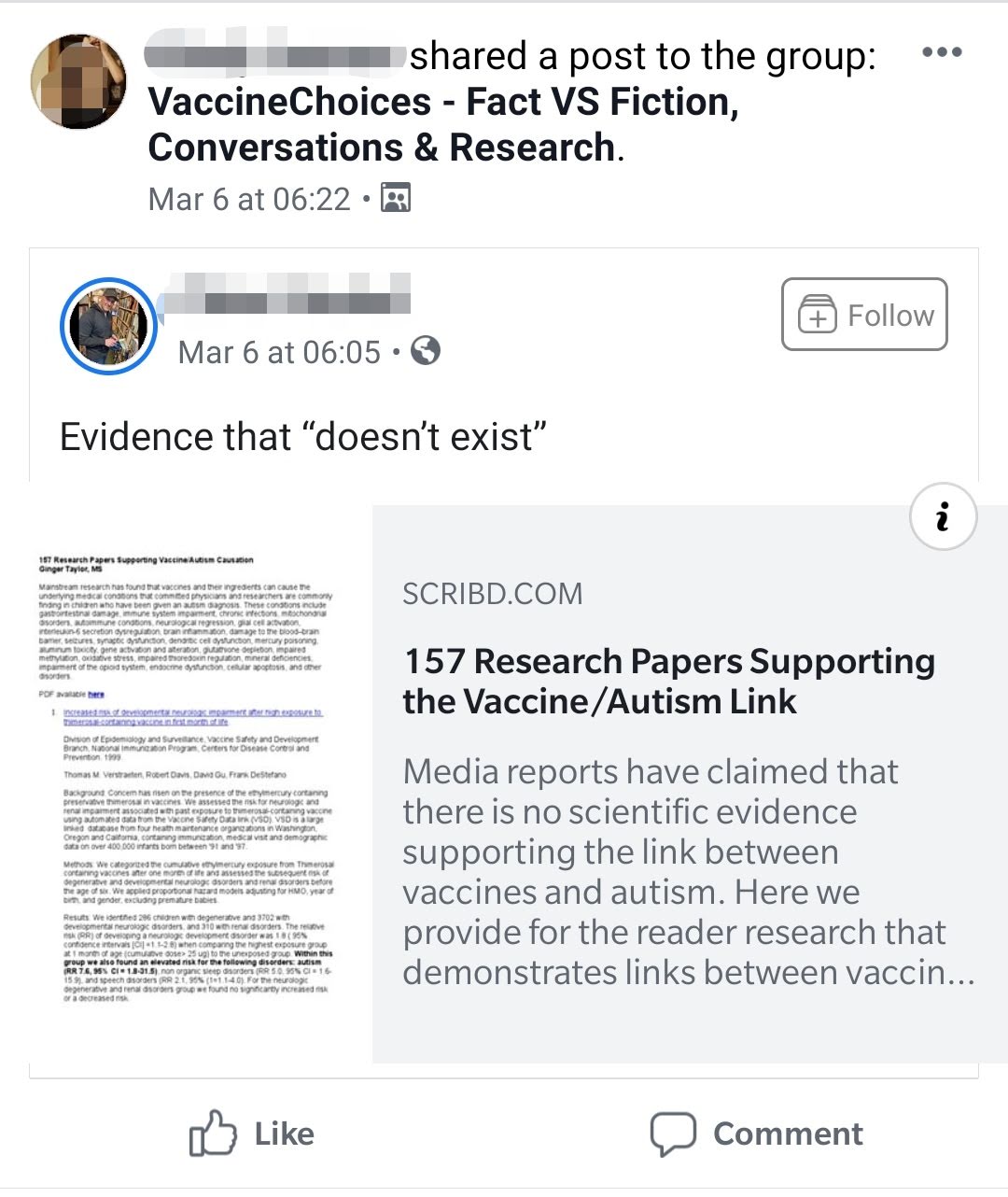Open the Scribd article on 157 research papers
The height and width of the screenshot is (1197, 1008).
668,681
